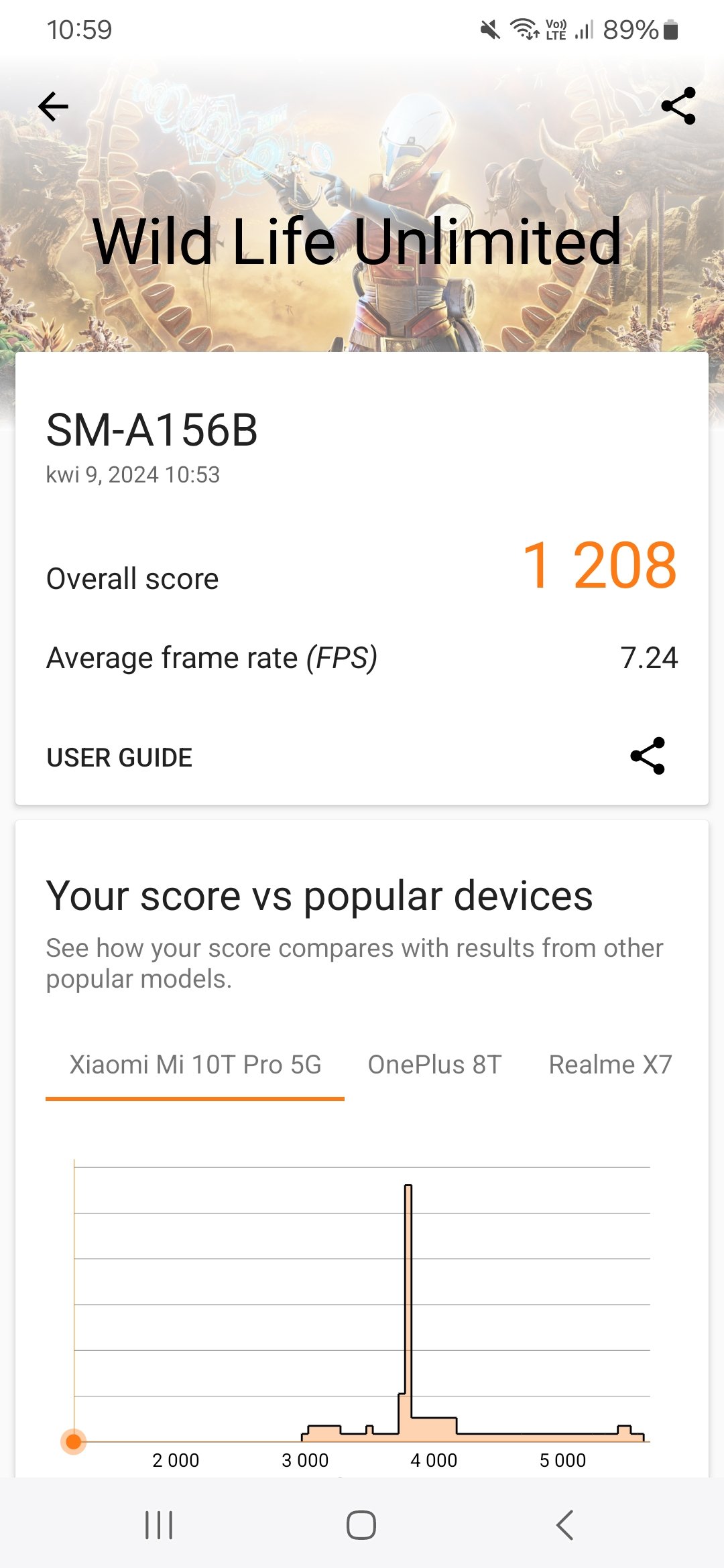Screen dimensions: 724x1568
Task: Switch to the OnePlus 8T tab
Action: tap(434, 1065)
